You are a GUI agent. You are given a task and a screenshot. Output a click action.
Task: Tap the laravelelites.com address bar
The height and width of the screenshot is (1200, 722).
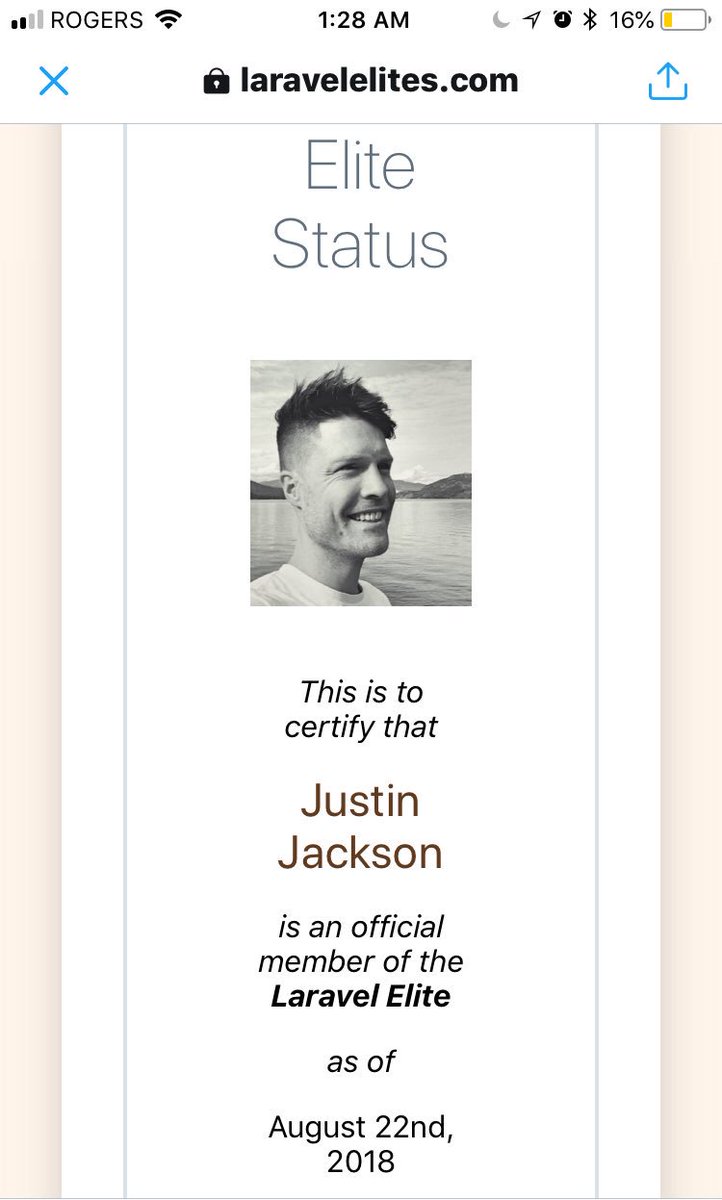(361, 81)
